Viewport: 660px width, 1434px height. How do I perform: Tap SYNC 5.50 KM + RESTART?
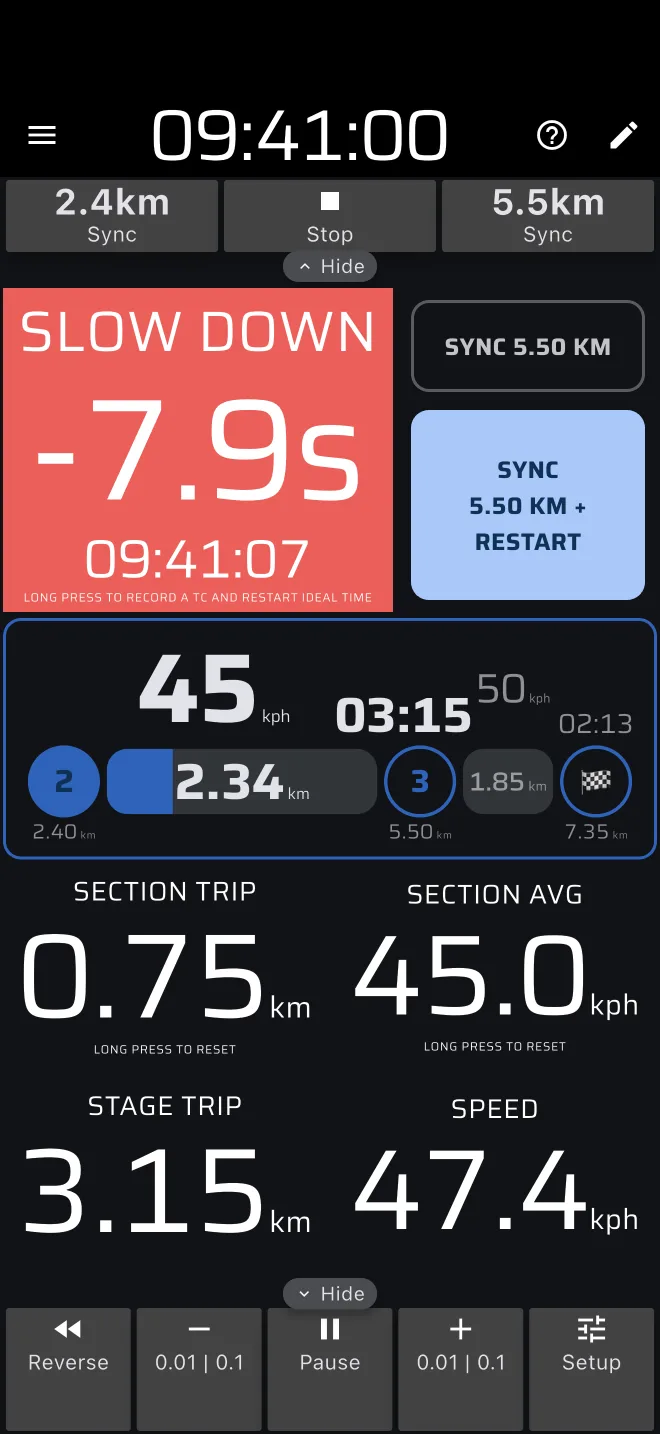pyautogui.click(x=528, y=505)
